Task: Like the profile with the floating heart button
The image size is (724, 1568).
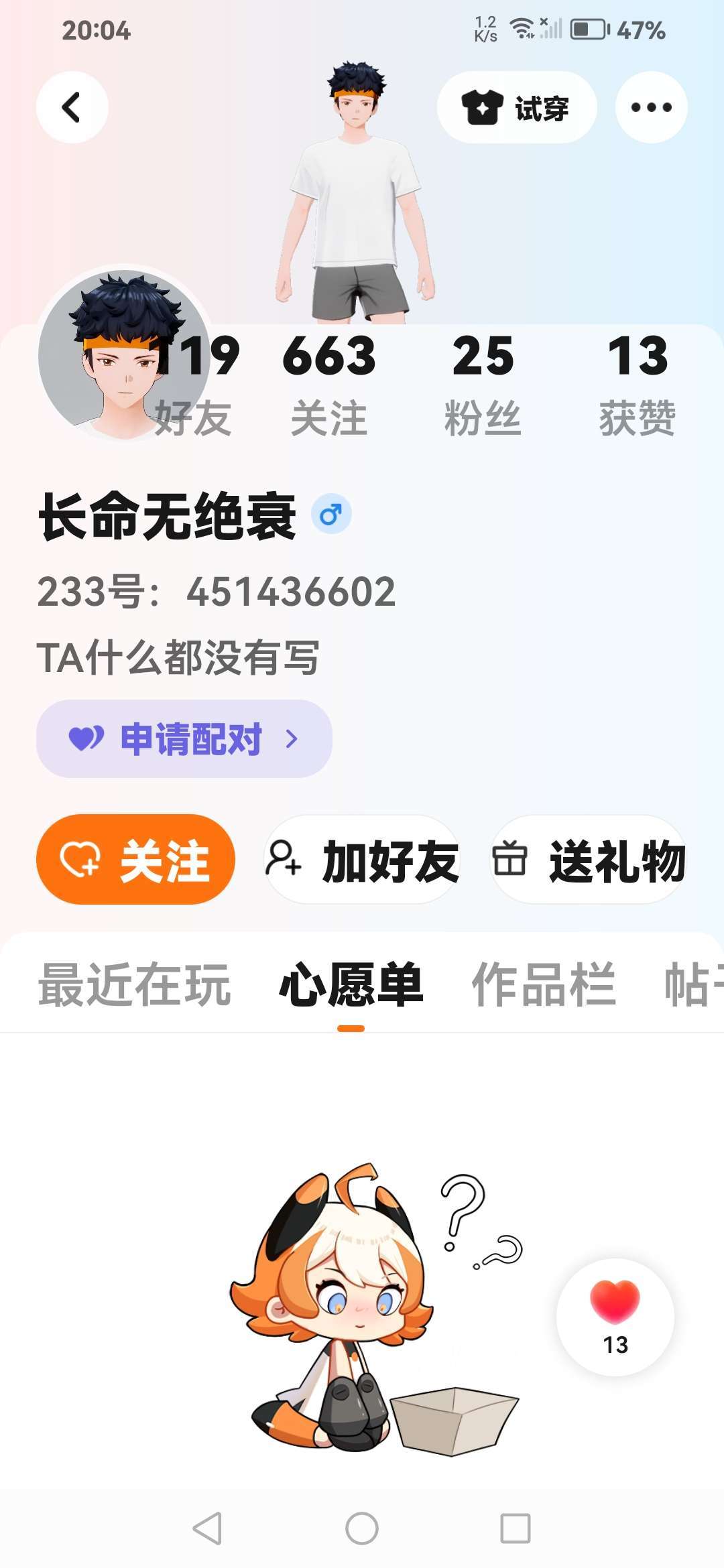Action: (x=615, y=1317)
